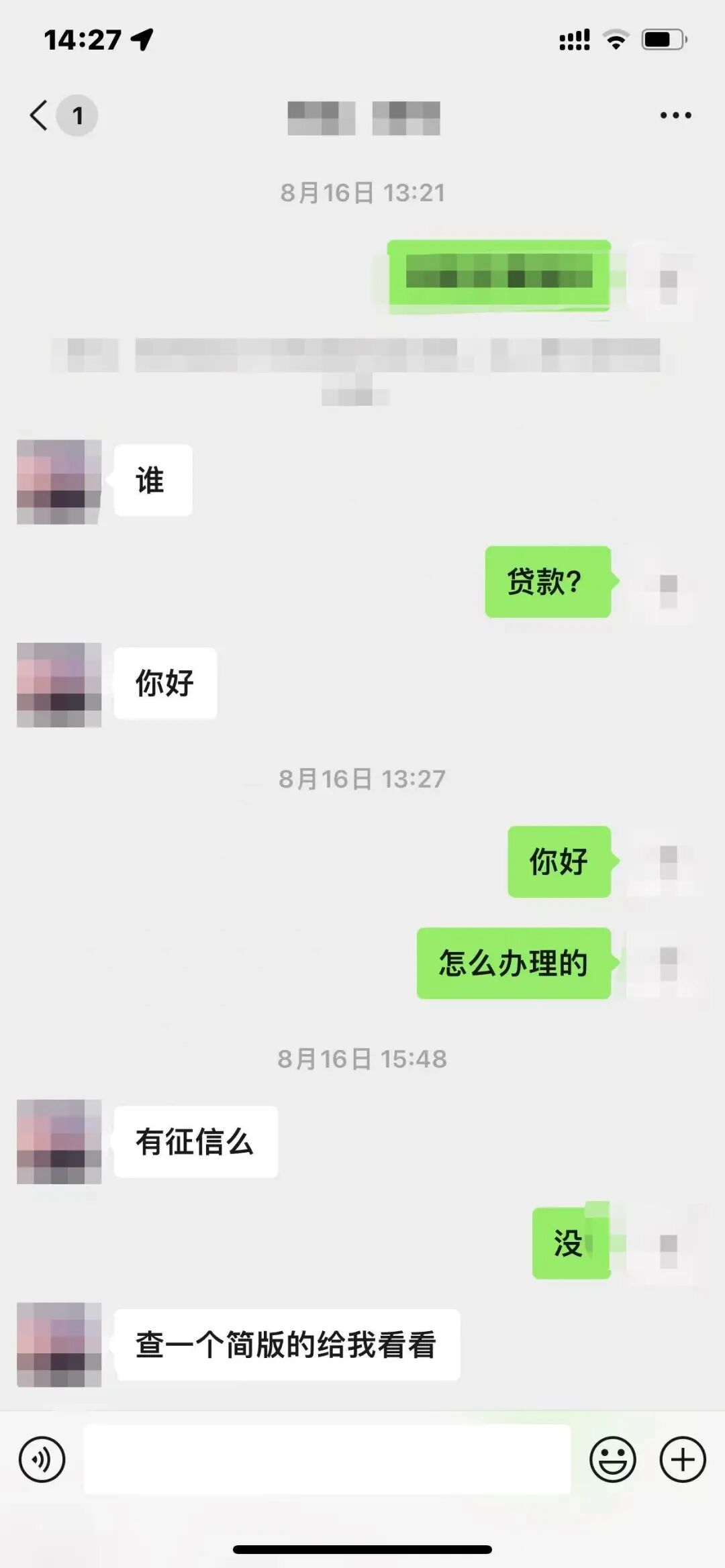The width and height of the screenshot is (725, 1568).
Task: Open the plus attachments menu
Action: point(683,1459)
